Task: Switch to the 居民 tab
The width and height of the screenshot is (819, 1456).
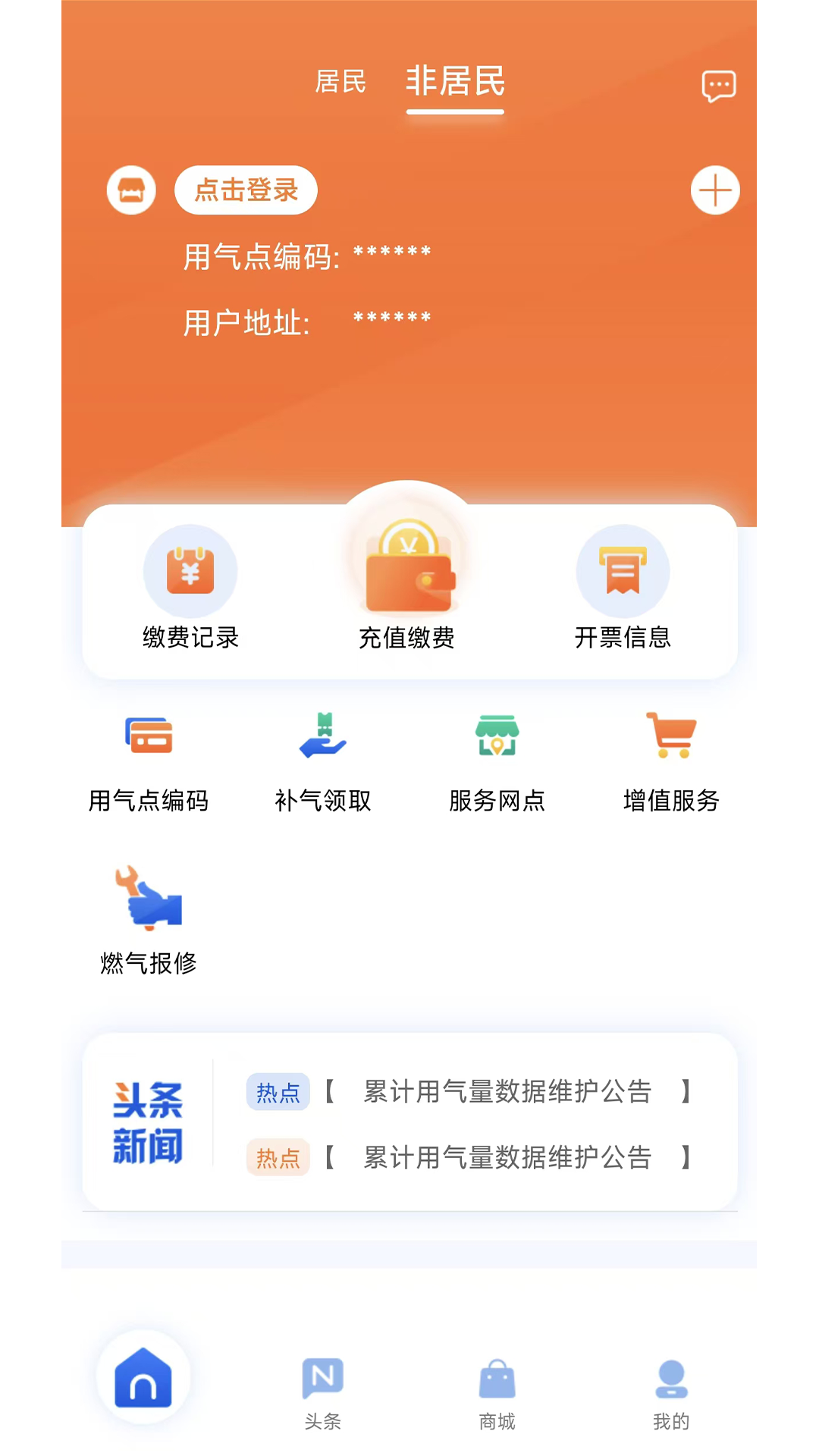Action: click(340, 82)
